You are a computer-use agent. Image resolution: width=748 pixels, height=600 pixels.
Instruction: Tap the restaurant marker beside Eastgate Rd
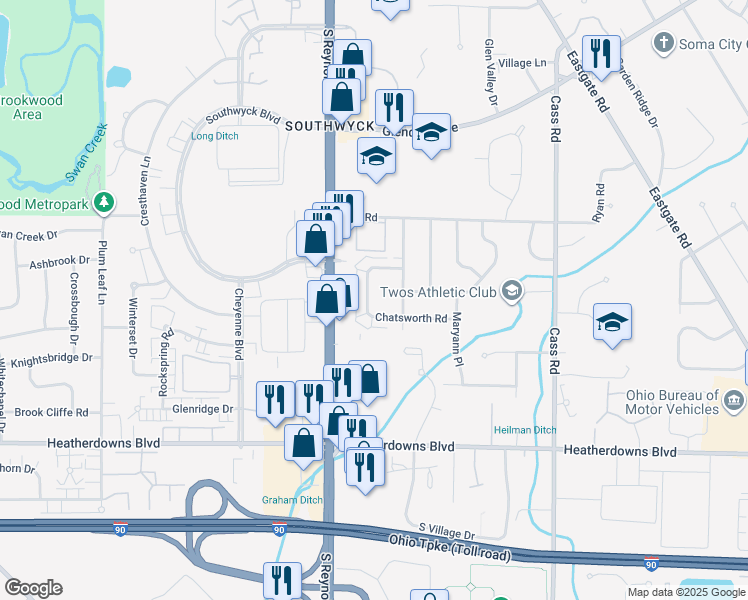coord(602,54)
